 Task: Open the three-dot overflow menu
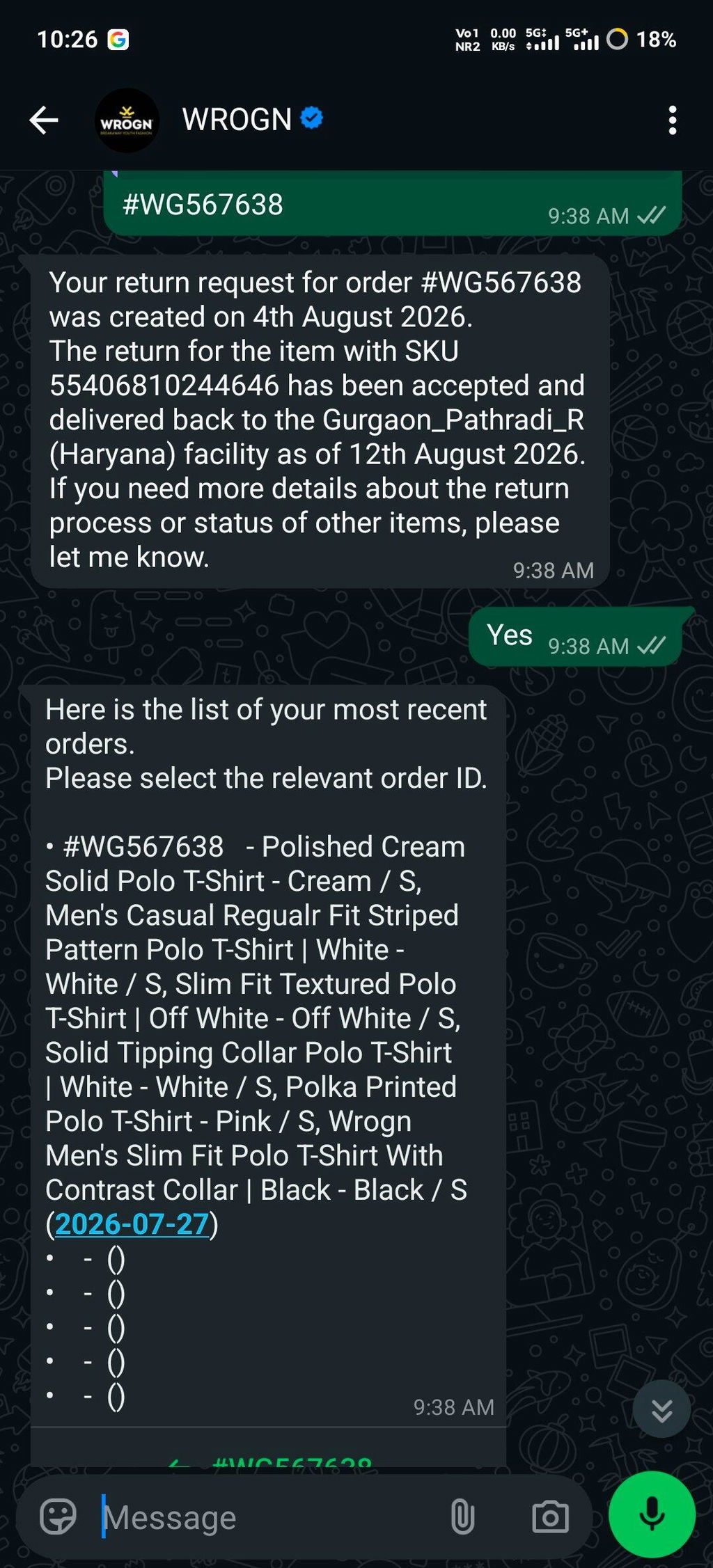click(672, 120)
